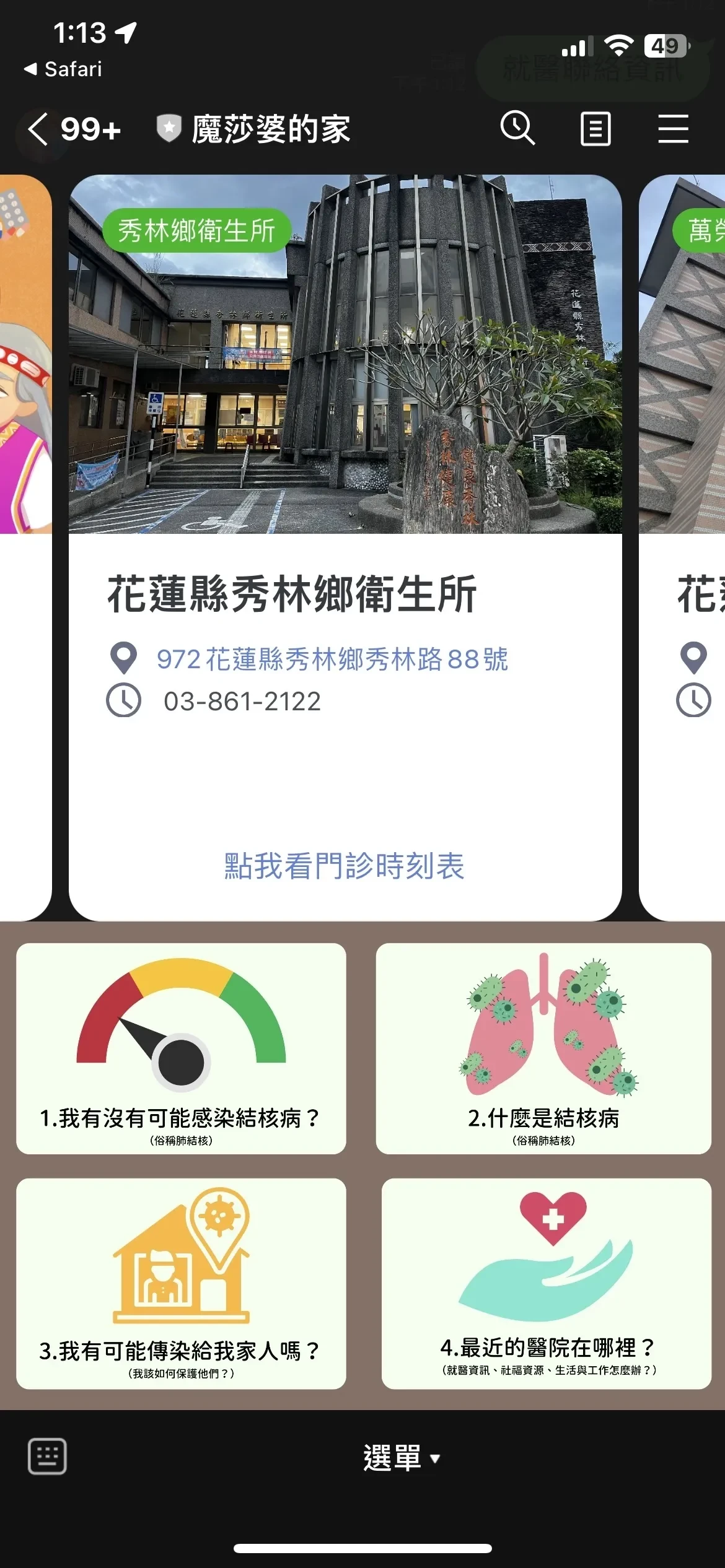The height and width of the screenshot is (1568, 725).
Task: Tap 點我看門診時刻表 link
Action: coord(345,866)
